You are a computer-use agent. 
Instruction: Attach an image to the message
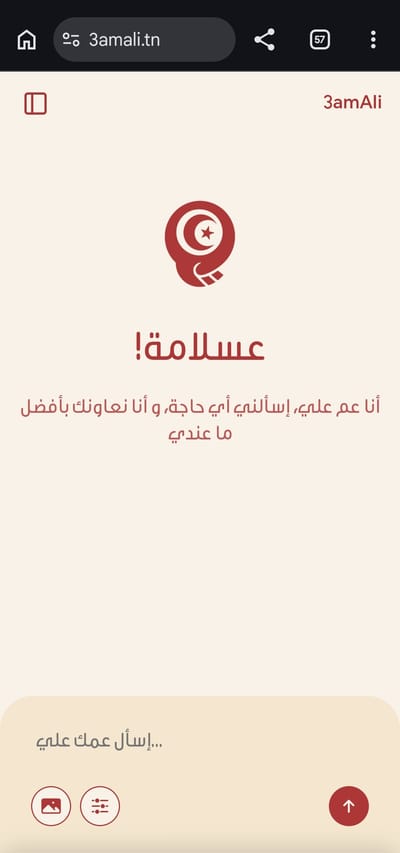(x=51, y=806)
